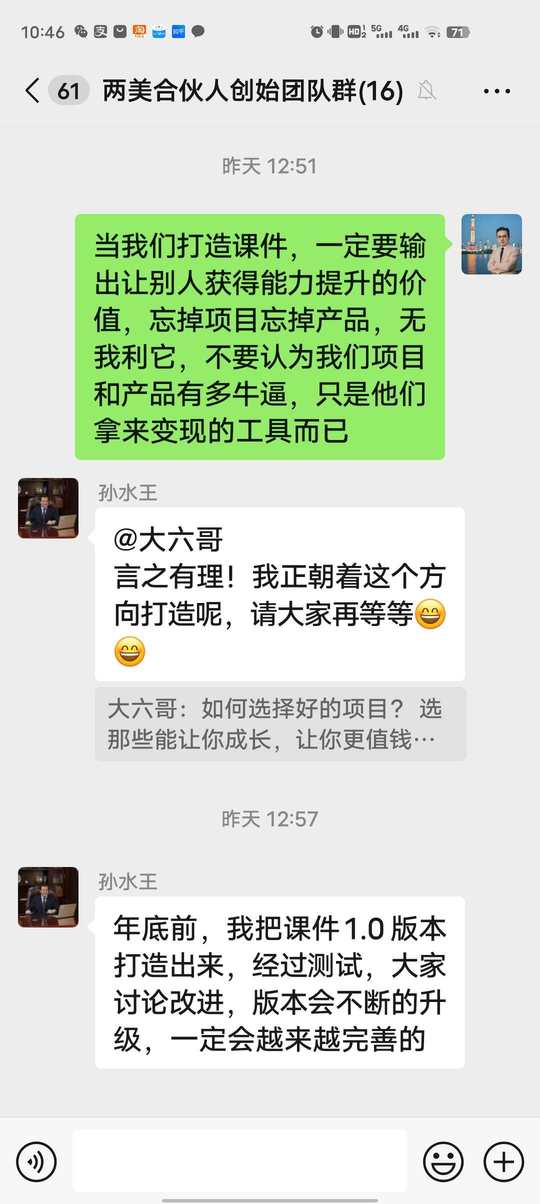Open the emoji sticker panel
Viewport: 540px width, 1204px height.
coord(443,1161)
